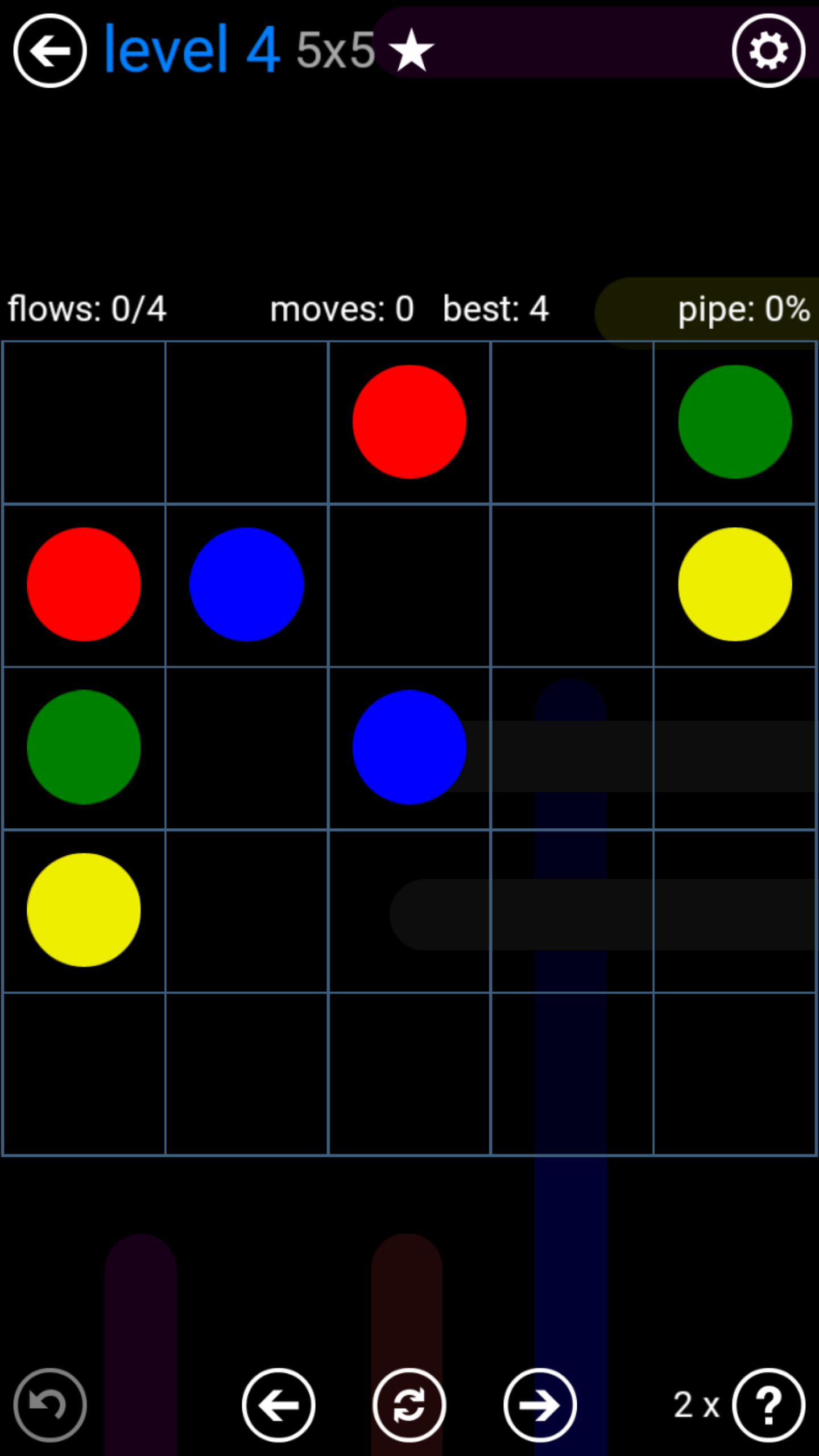Go to the previous level
This screenshot has height=1456, width=819.
279,1405
